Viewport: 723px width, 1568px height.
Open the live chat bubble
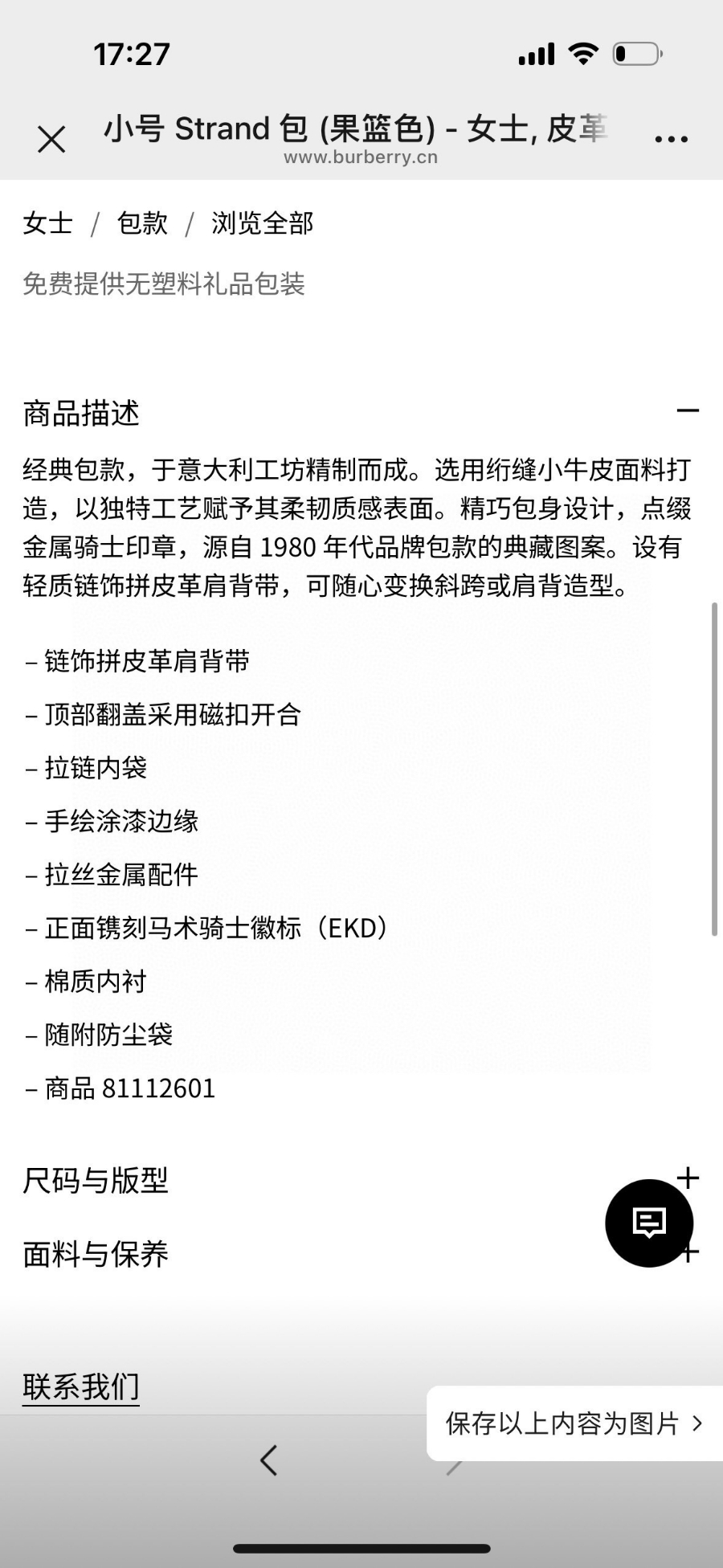648,1223
